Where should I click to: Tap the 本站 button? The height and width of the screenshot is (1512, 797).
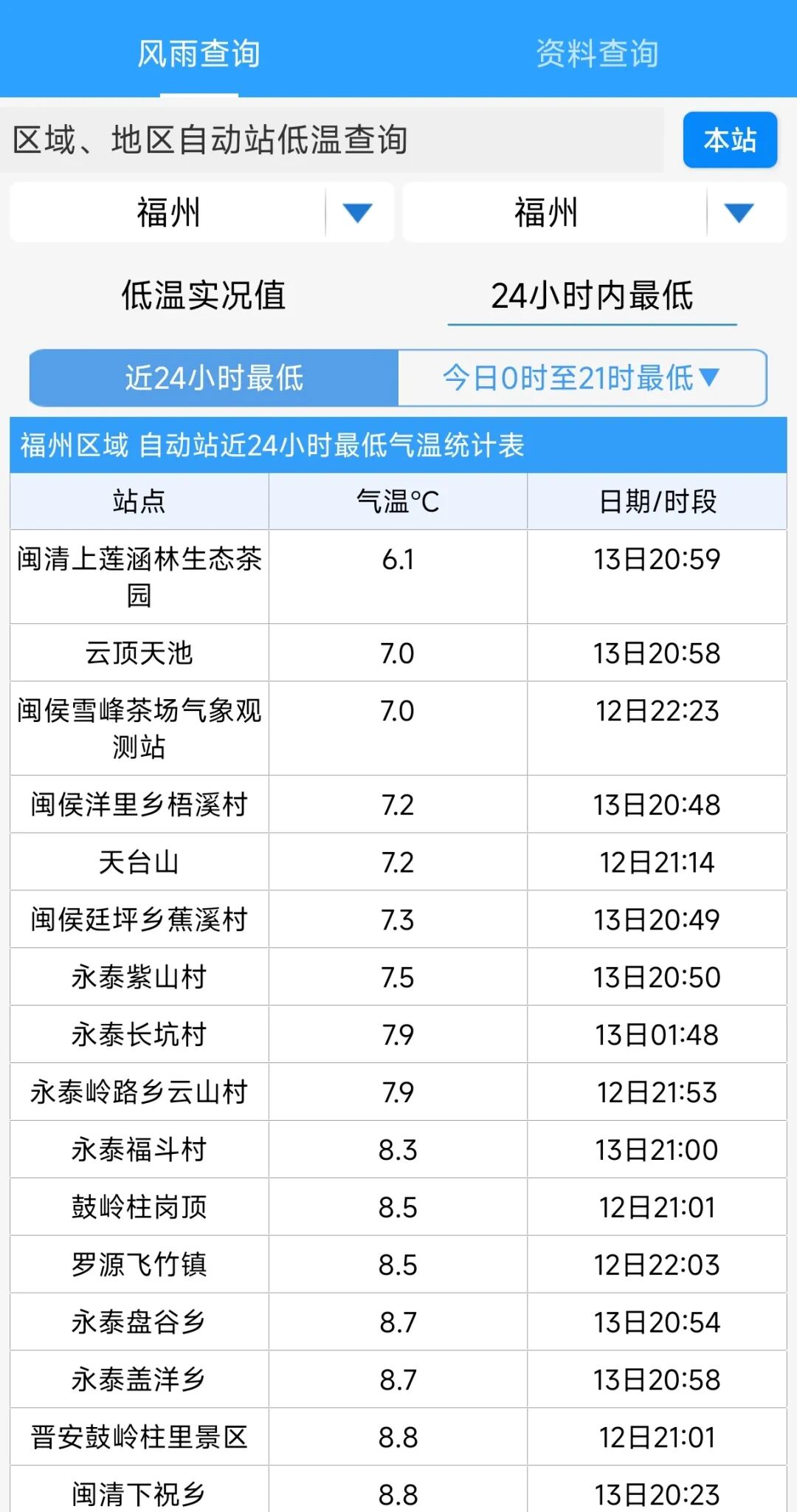pos(729,140)
